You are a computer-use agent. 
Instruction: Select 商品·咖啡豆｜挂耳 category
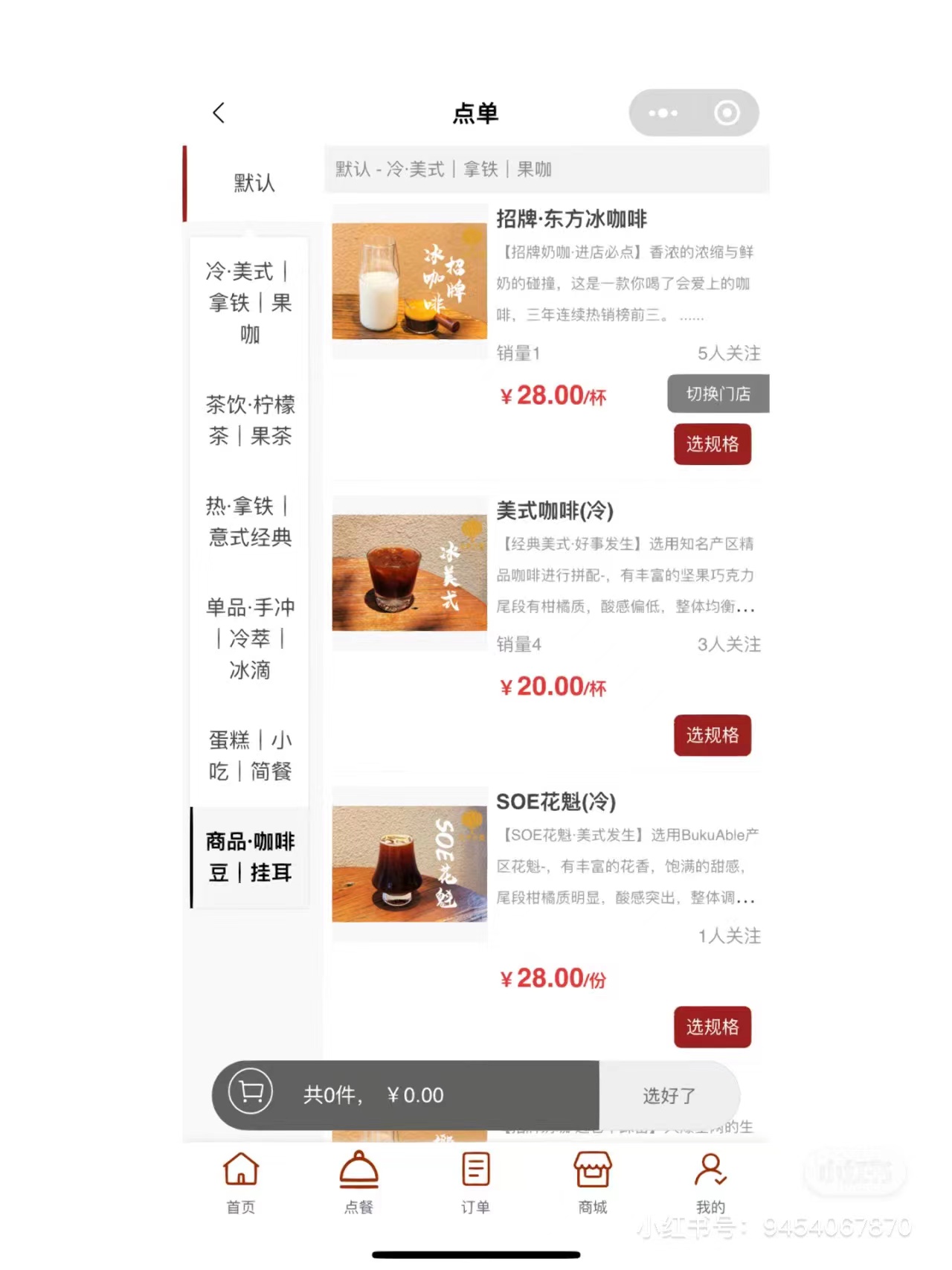pyautogui.click(x=250, y=857)
